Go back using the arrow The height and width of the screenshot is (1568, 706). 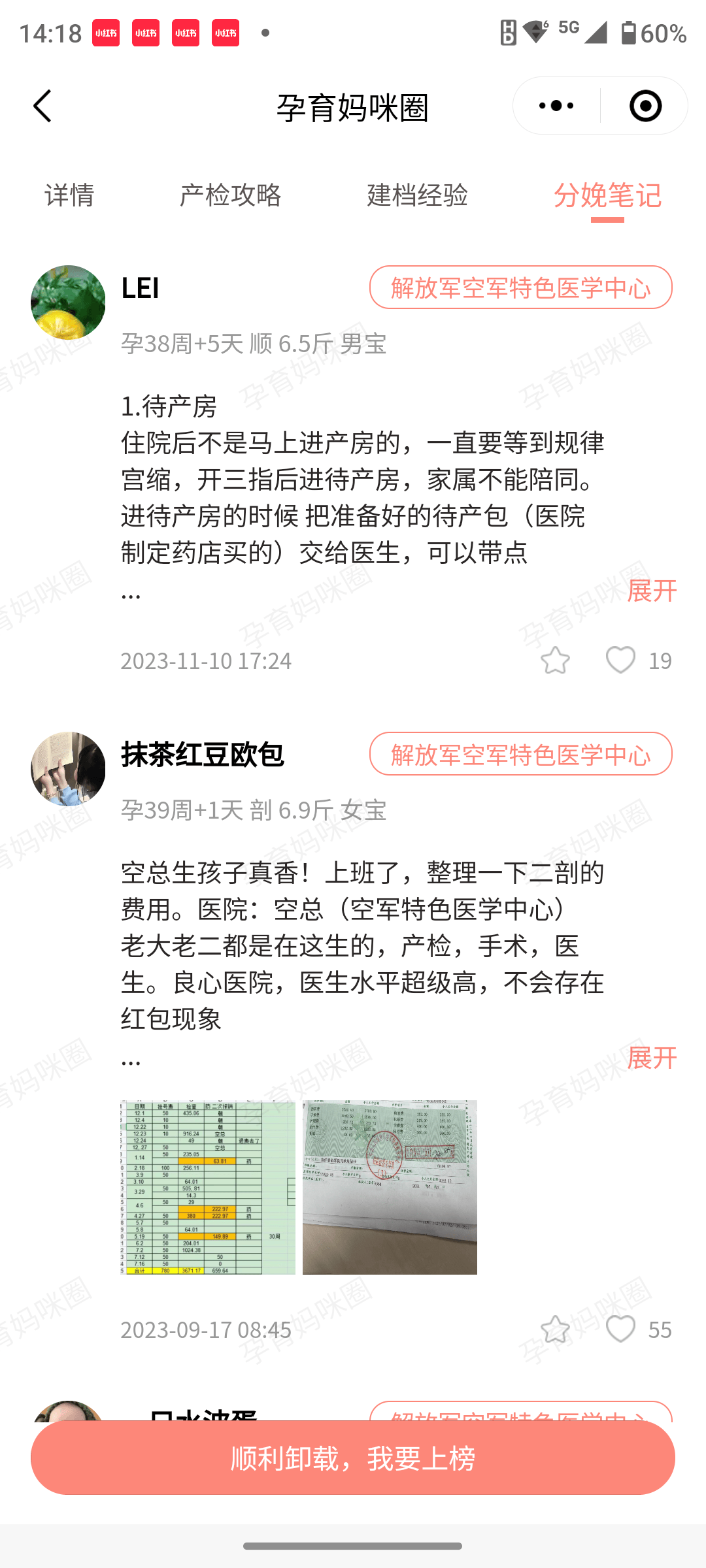(43, 106)
